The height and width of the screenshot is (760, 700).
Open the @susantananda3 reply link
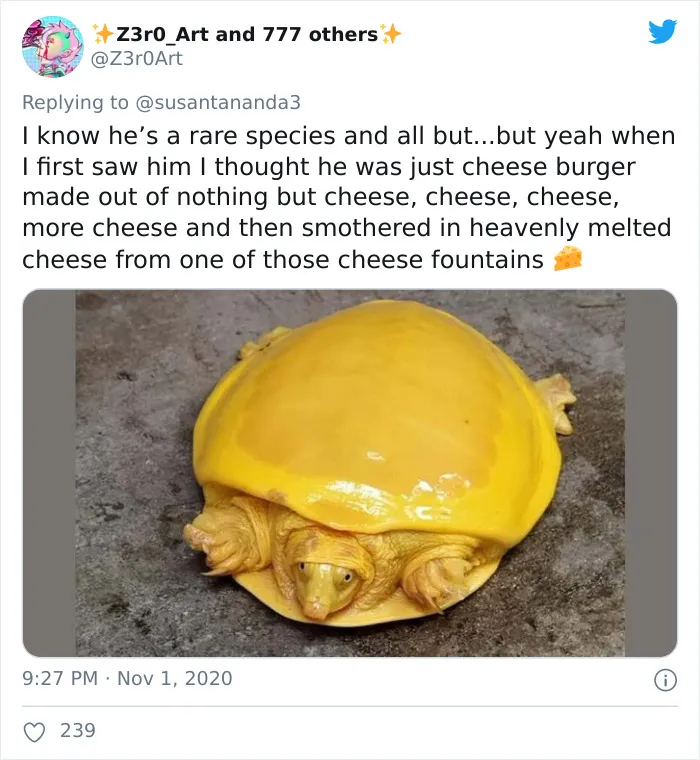tap(218, 102)
